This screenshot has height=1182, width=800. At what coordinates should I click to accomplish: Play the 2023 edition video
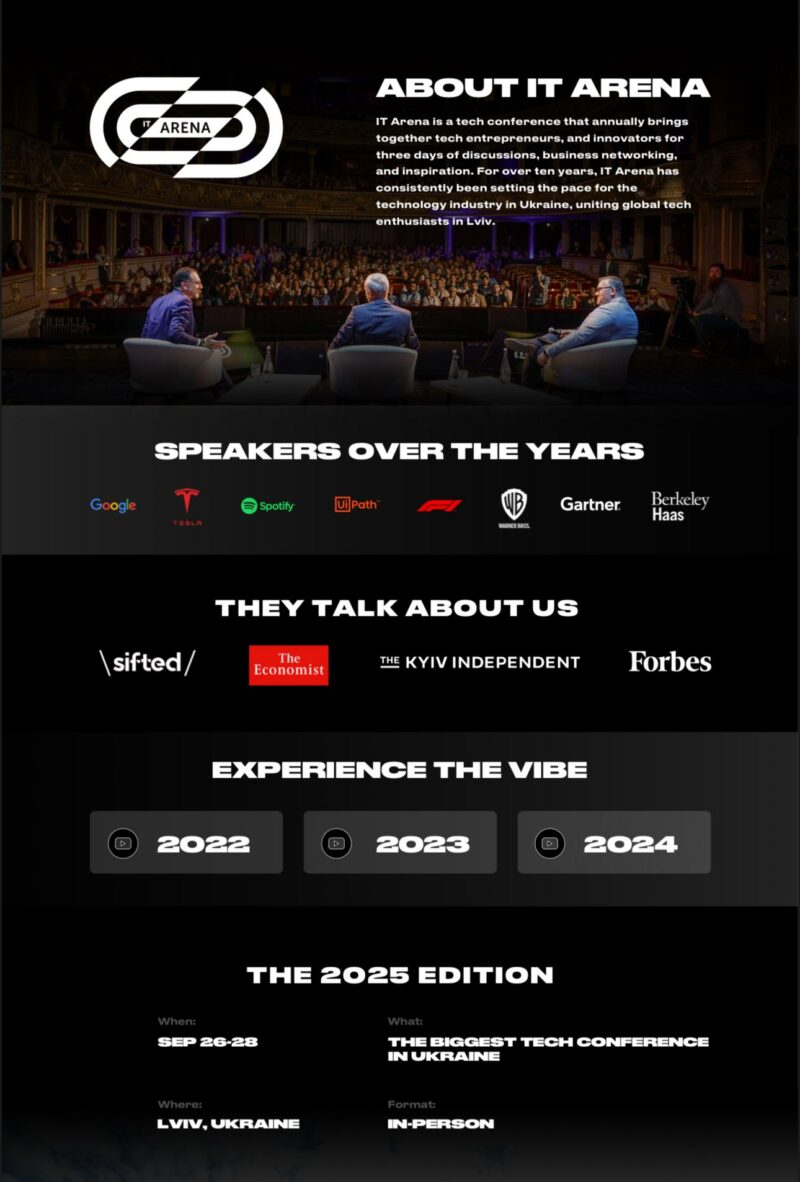pyautogui.click(x=400, y=843)
